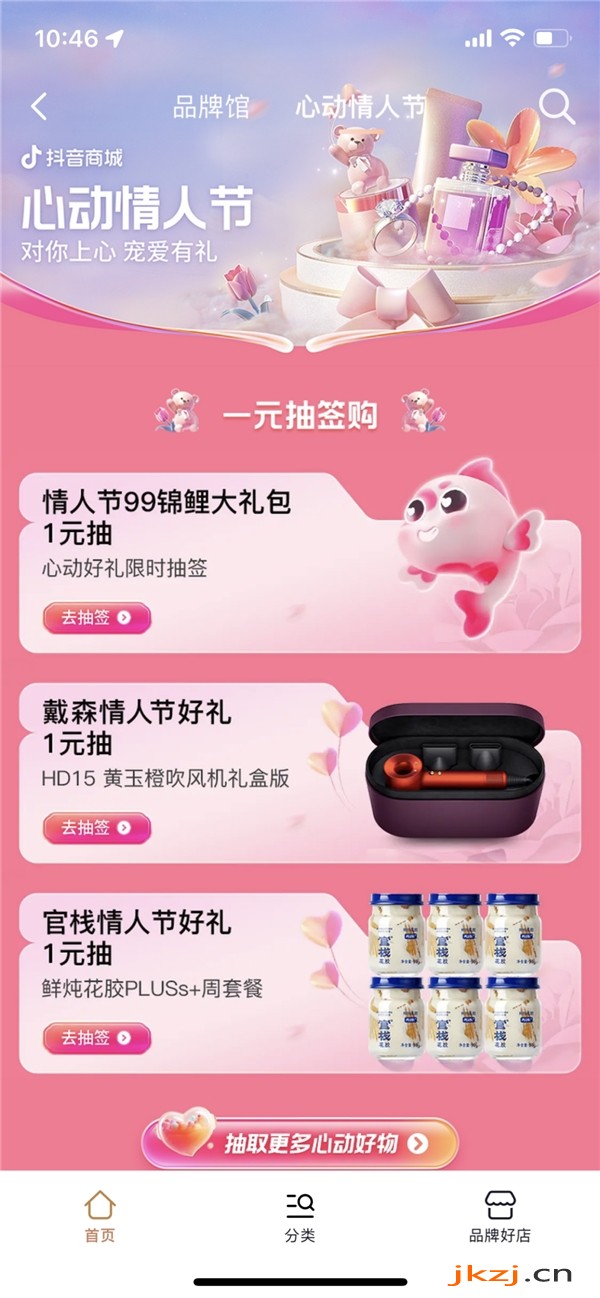Tap 去抽签 for 官栈情人节好礼
The image size is (600, 1298).
[96, 1038]
